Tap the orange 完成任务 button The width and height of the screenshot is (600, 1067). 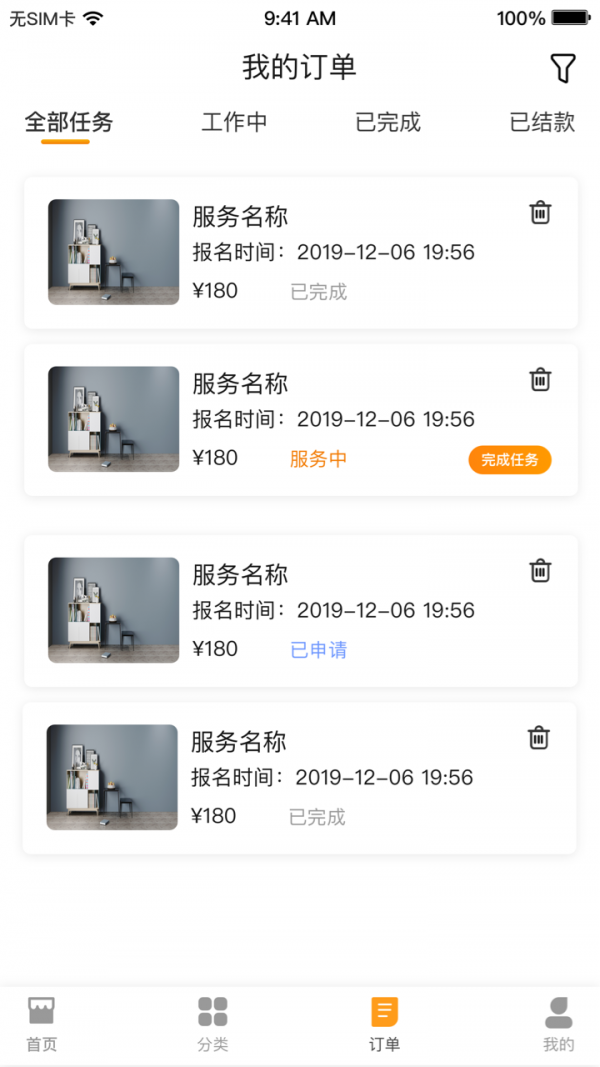click(x=510, y=460)
